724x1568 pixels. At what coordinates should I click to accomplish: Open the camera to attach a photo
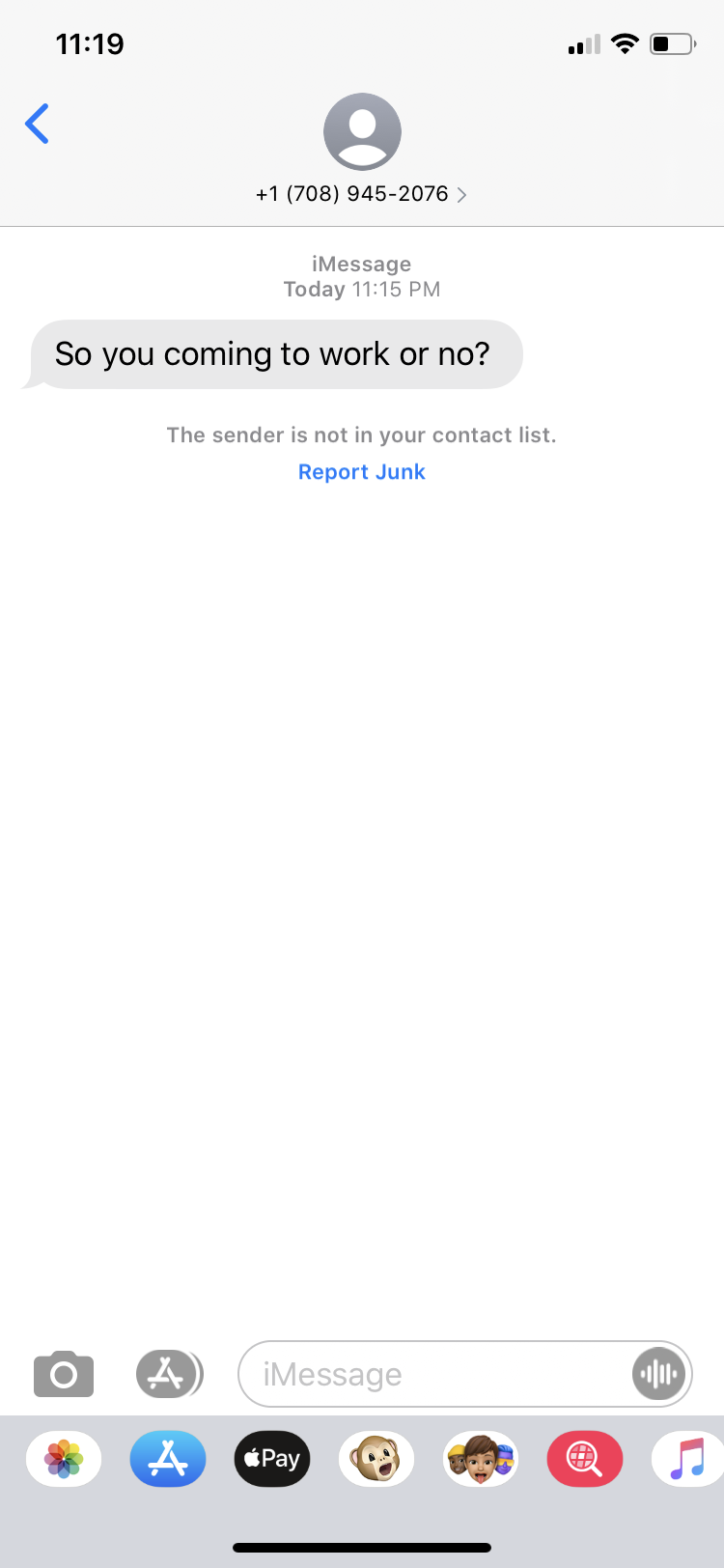[x=64, y=1374]
